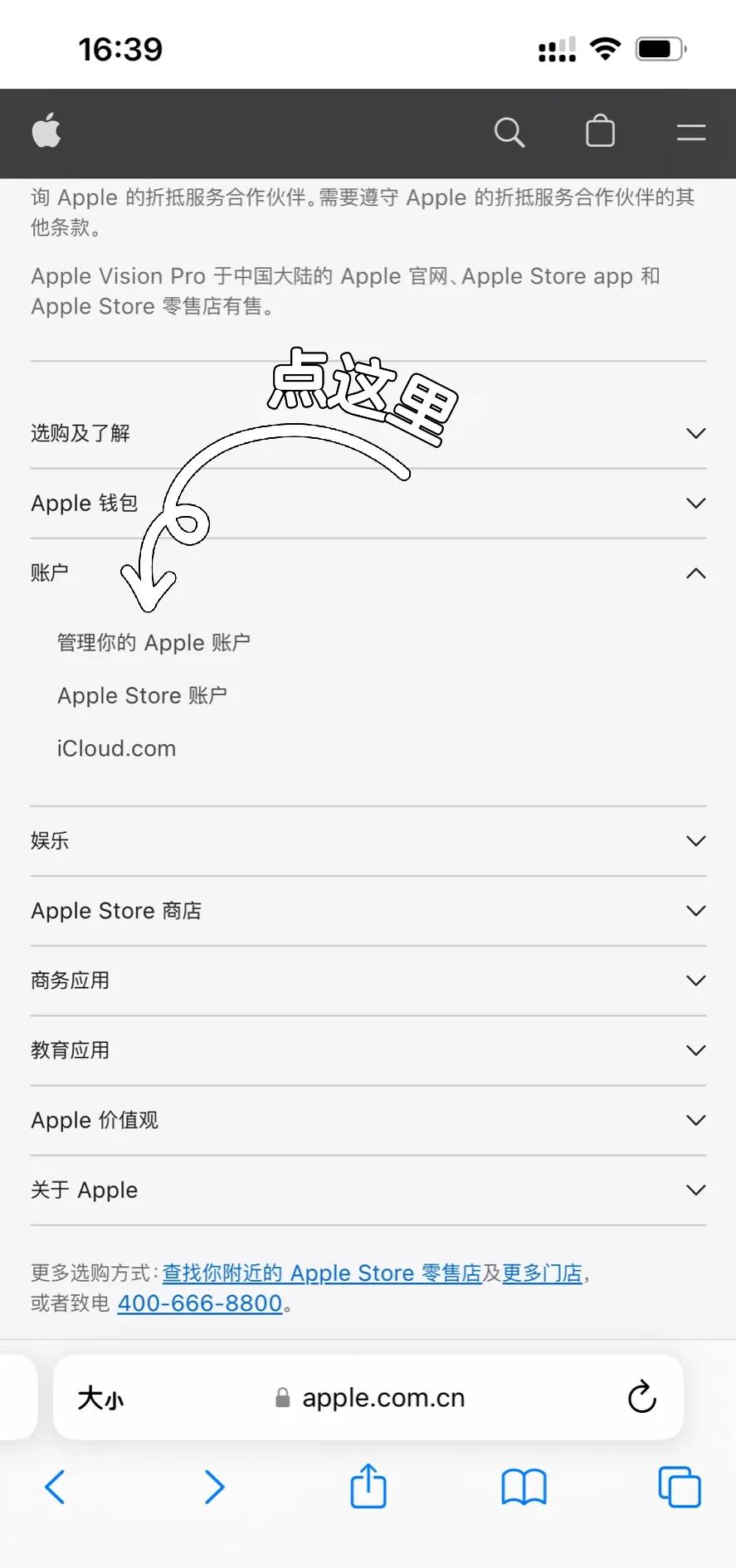Viewport: 736px width, 1568px height.
Task: Expand the 商务应用 section
Action: pos(368,980)
